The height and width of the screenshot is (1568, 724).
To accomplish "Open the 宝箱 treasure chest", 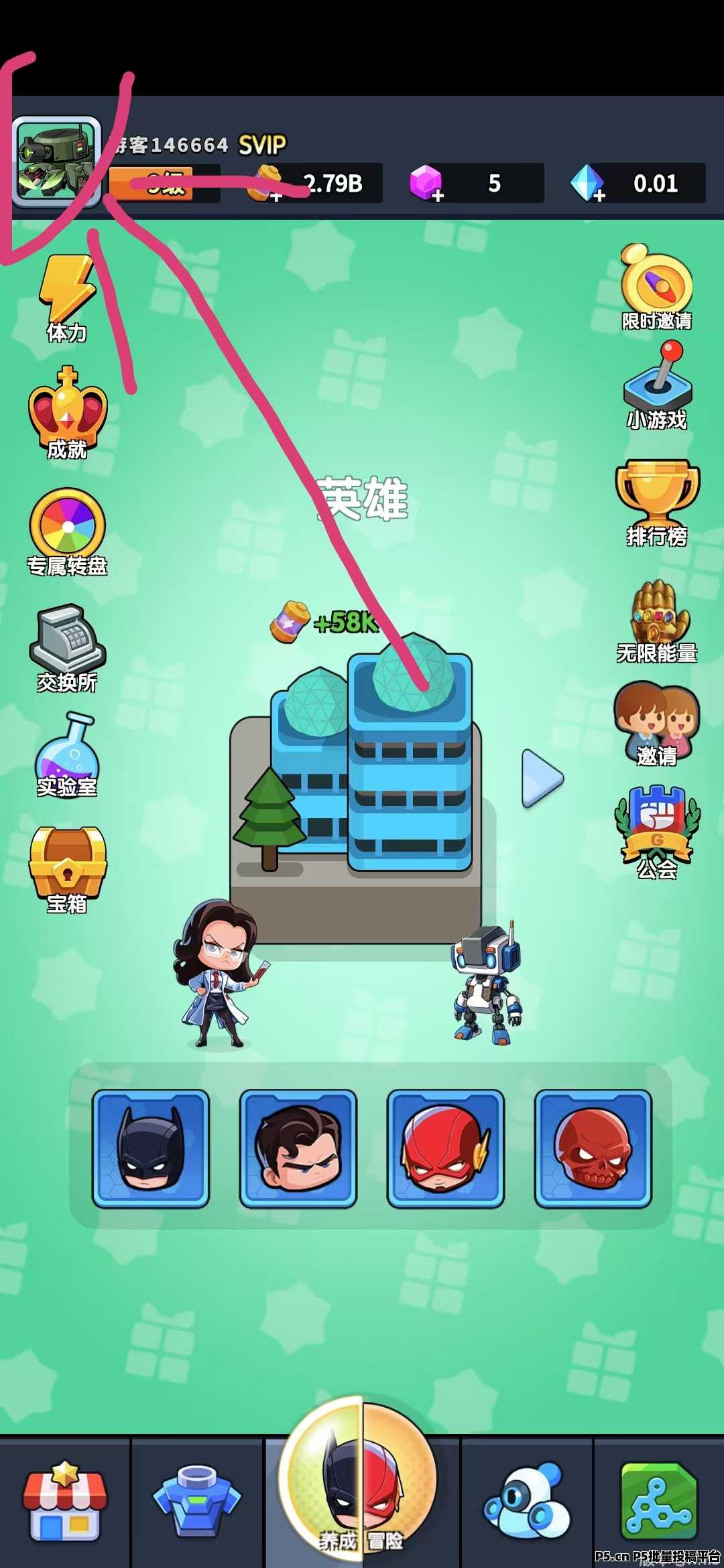I will point(67,868).
